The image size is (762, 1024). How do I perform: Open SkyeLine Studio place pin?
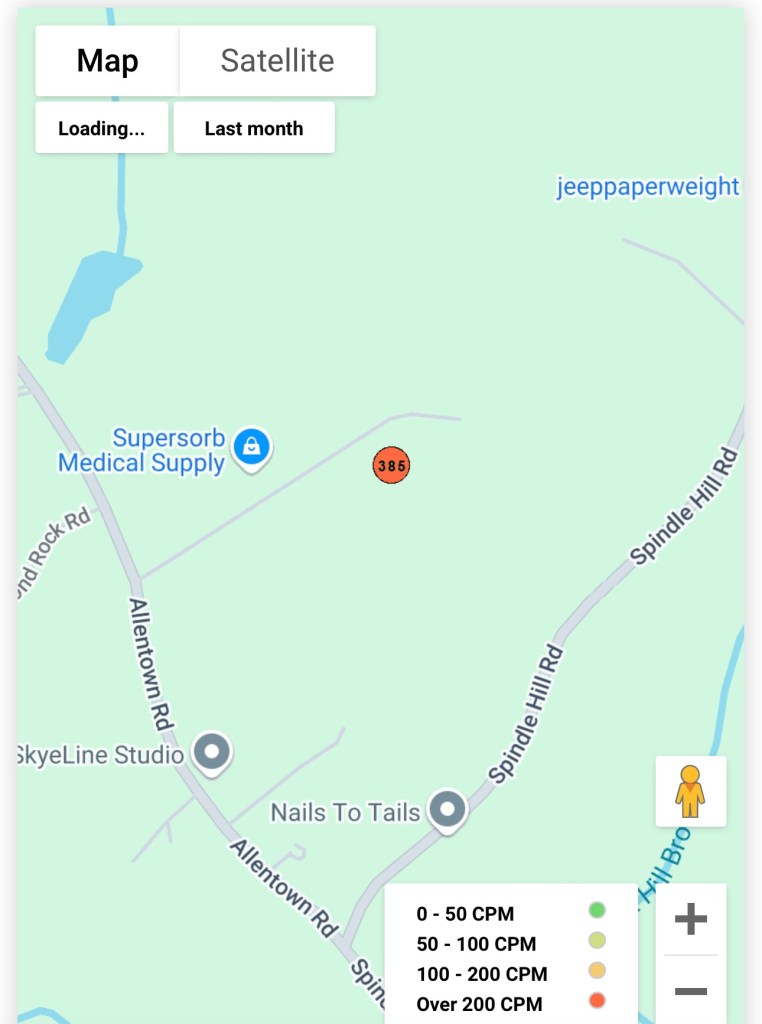coord(212,752)
